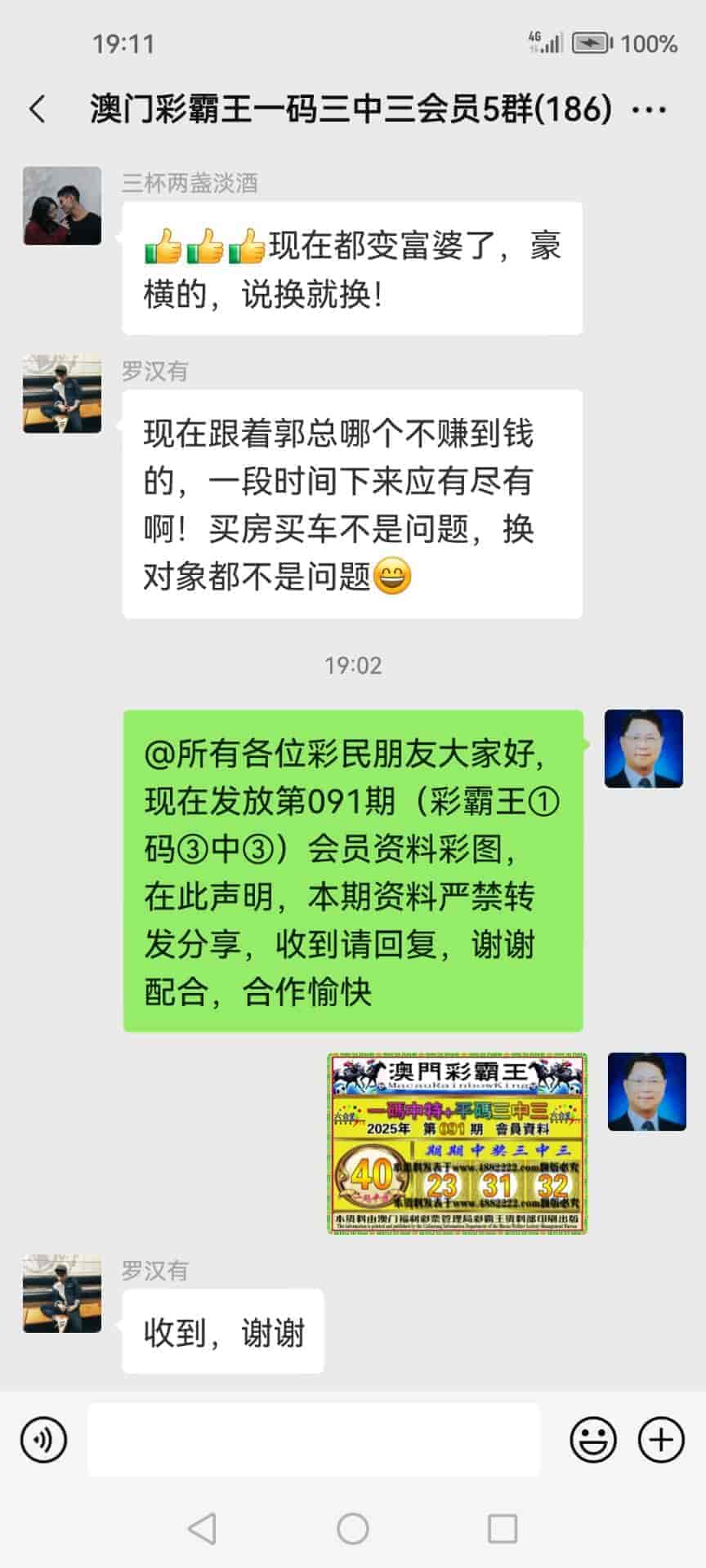Open your own avatar beside the announcement message
Image resolution: width=706 pixels, height=1568 pixels.
pyautogui.click(x=644, y=749)
